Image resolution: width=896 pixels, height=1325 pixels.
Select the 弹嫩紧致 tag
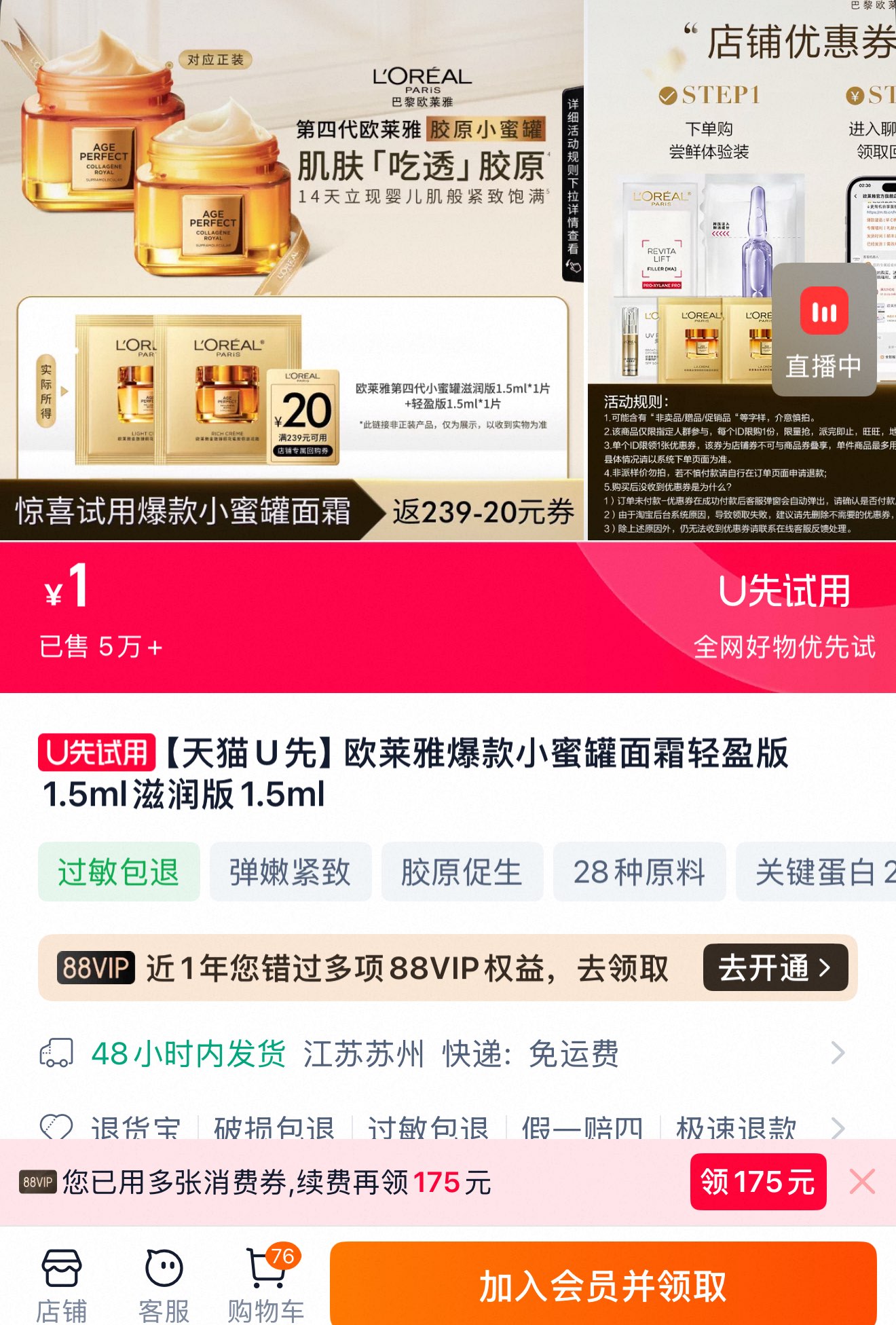(291, 872)
